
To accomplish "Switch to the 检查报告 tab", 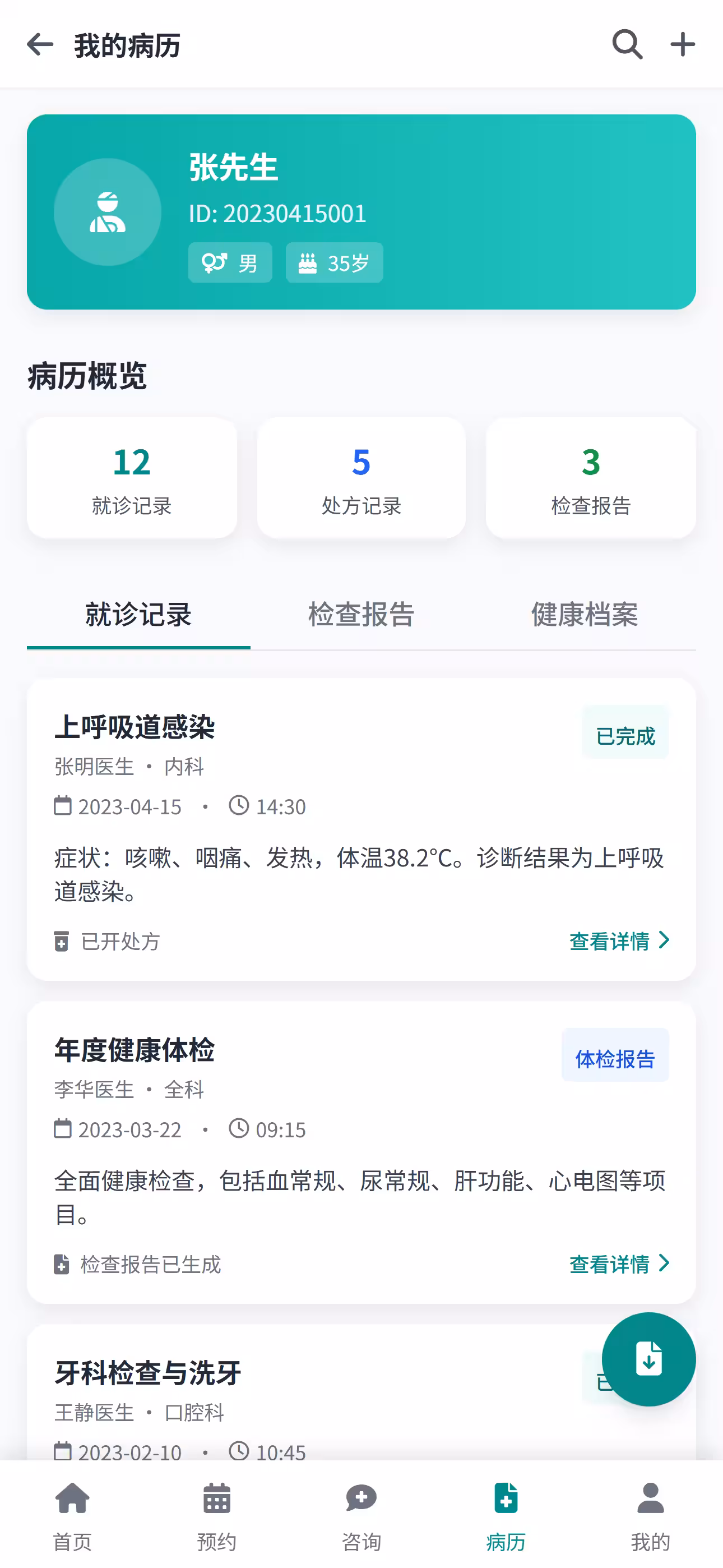I will pyautogui.click(x=361, y=615).
